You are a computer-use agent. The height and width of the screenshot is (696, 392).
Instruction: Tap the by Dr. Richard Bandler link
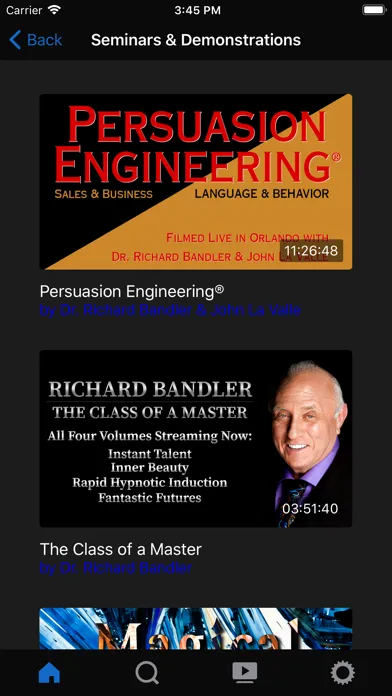tap(116, 567)
